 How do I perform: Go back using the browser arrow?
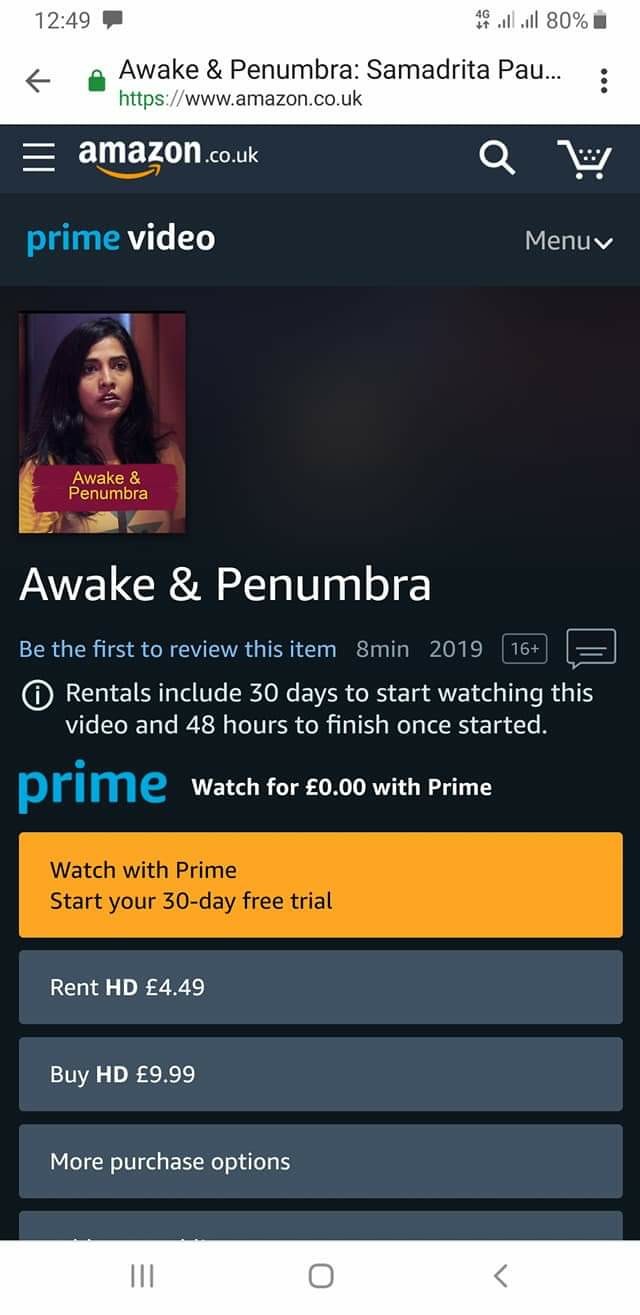[x=38, y=82]
